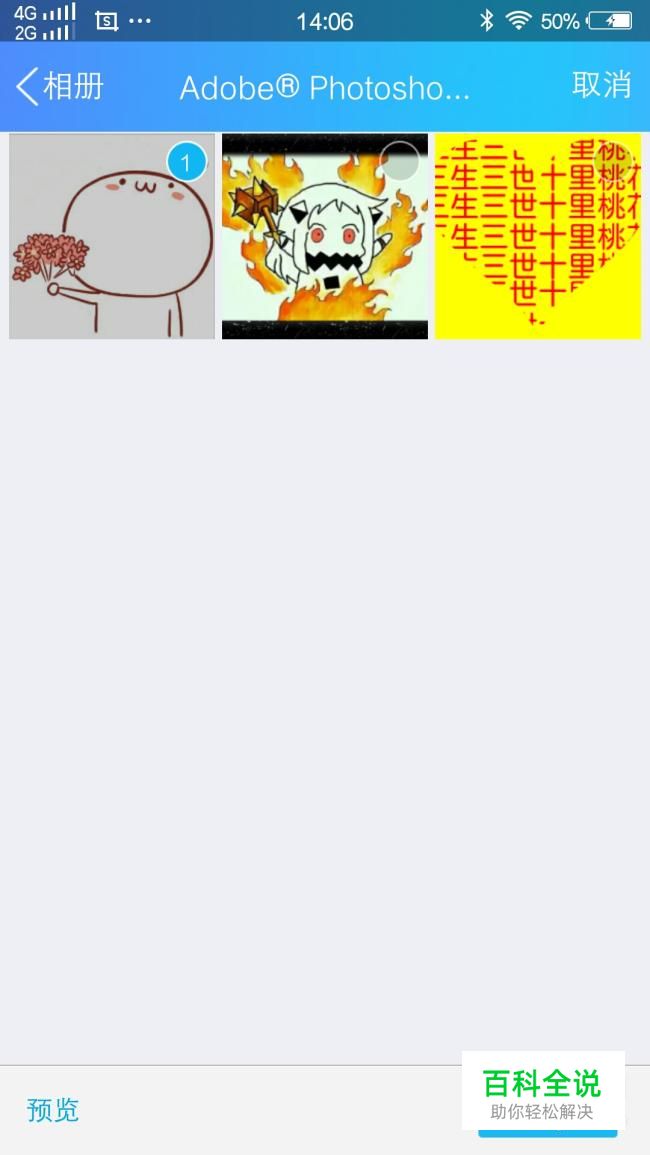Go back to 相册 album list
The image size is (650, 1155).
click(60, 86)
